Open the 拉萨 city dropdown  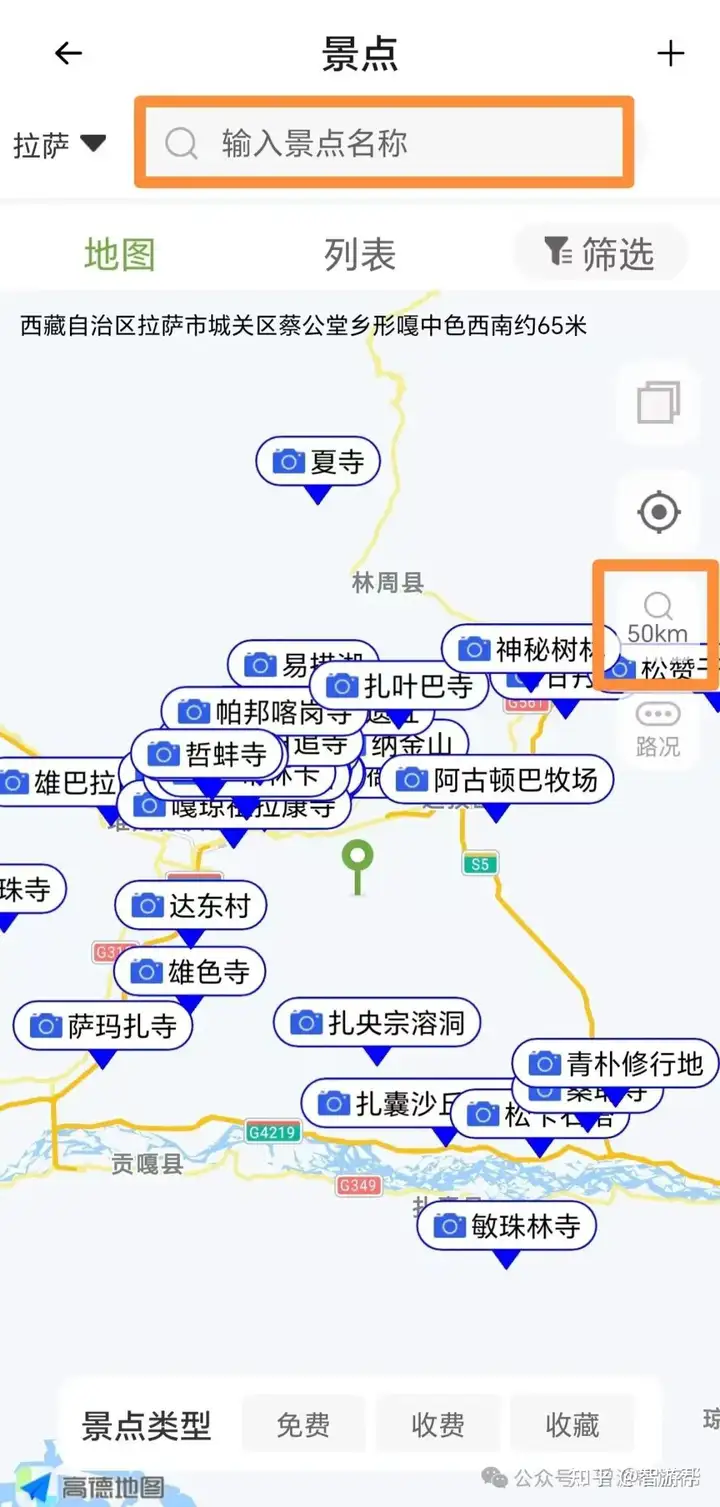click(60, 145)
